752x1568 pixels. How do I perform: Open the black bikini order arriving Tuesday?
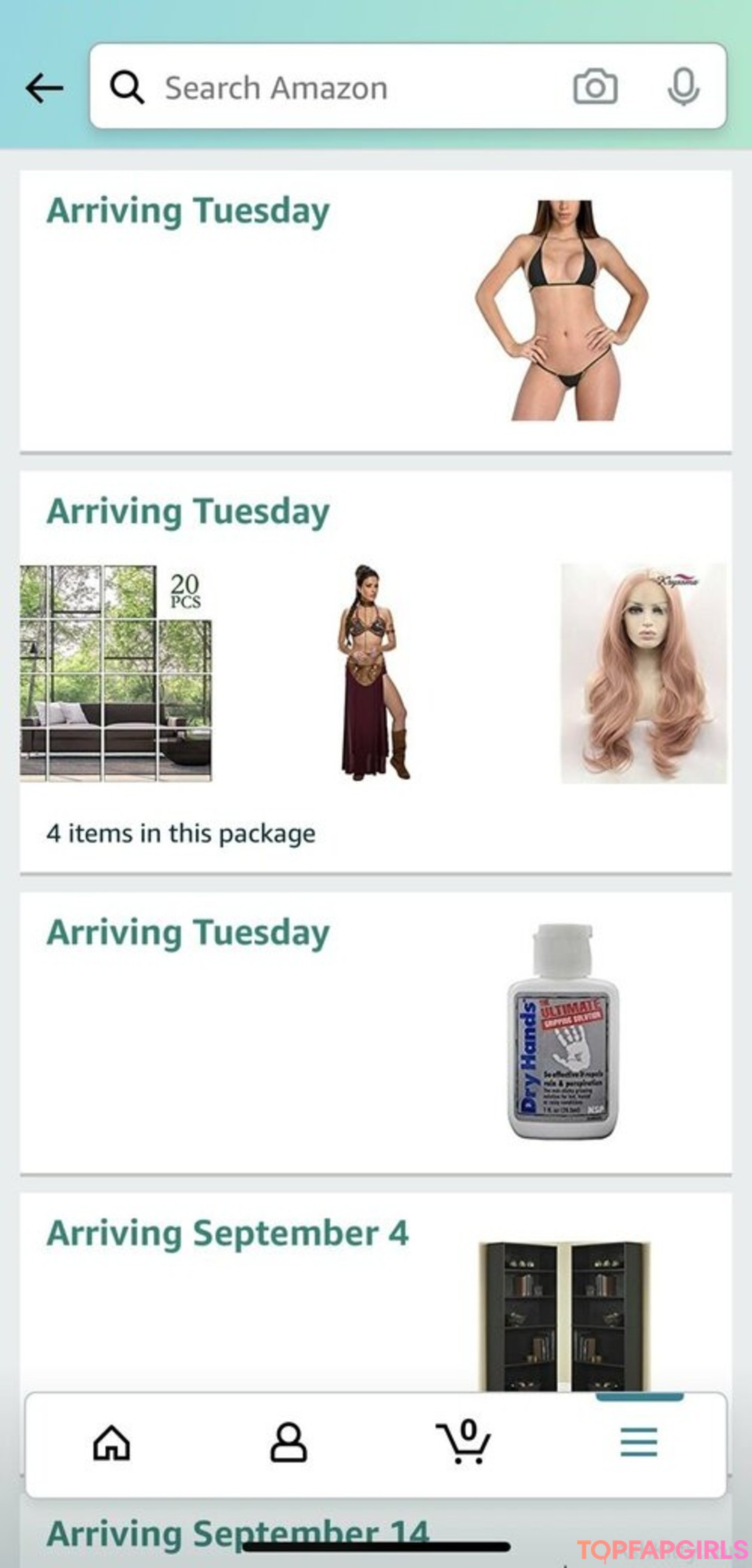click(x=561, y=311)
